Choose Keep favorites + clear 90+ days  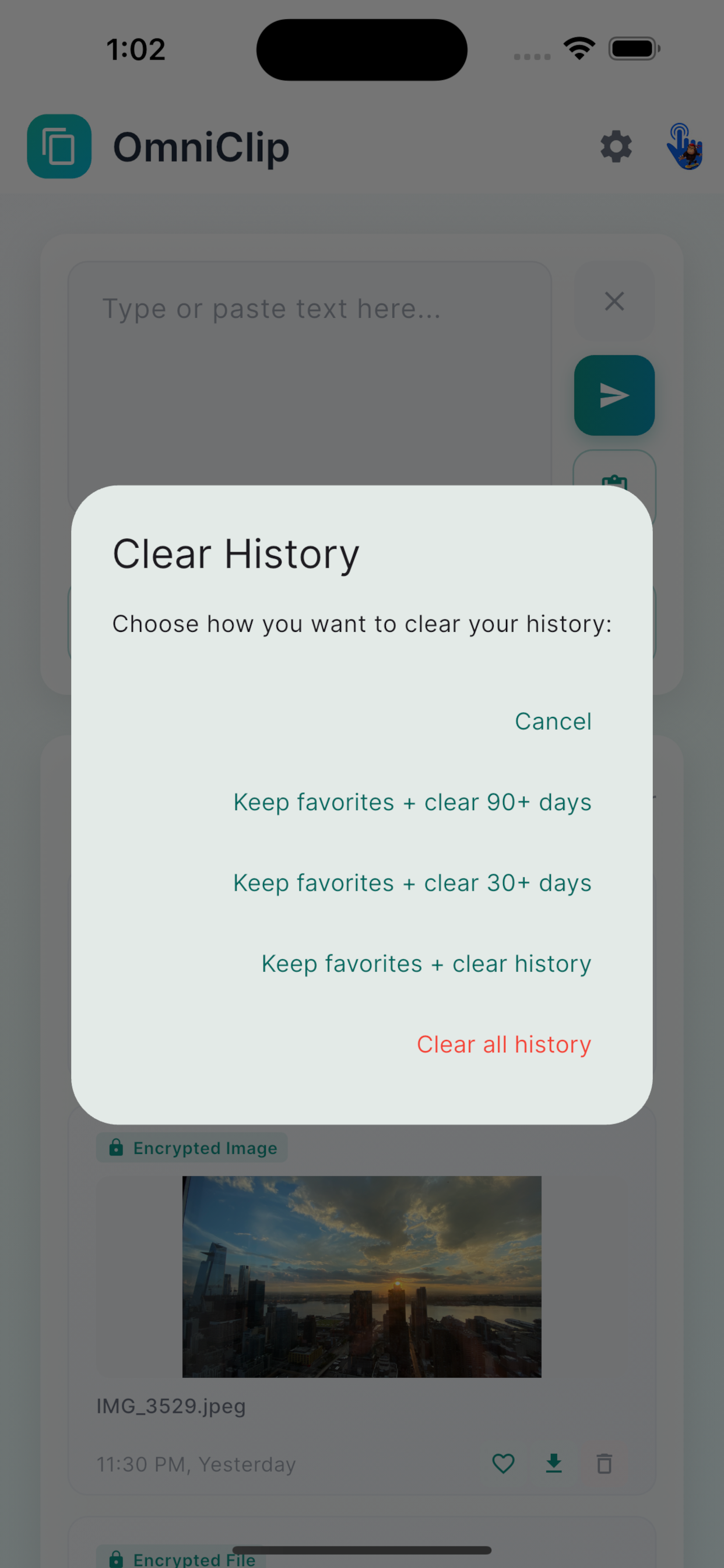point(412,801)
